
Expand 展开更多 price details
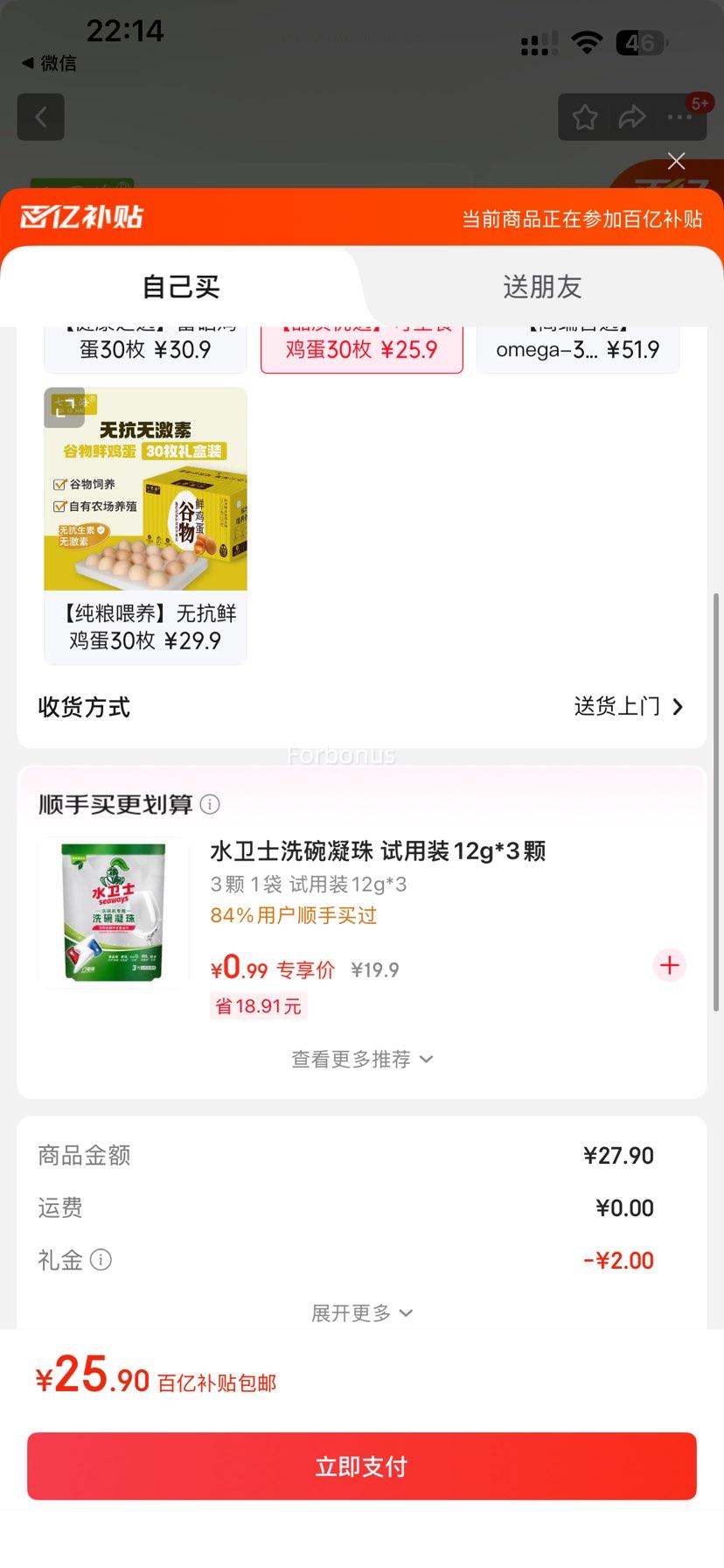click(362, 1312)
